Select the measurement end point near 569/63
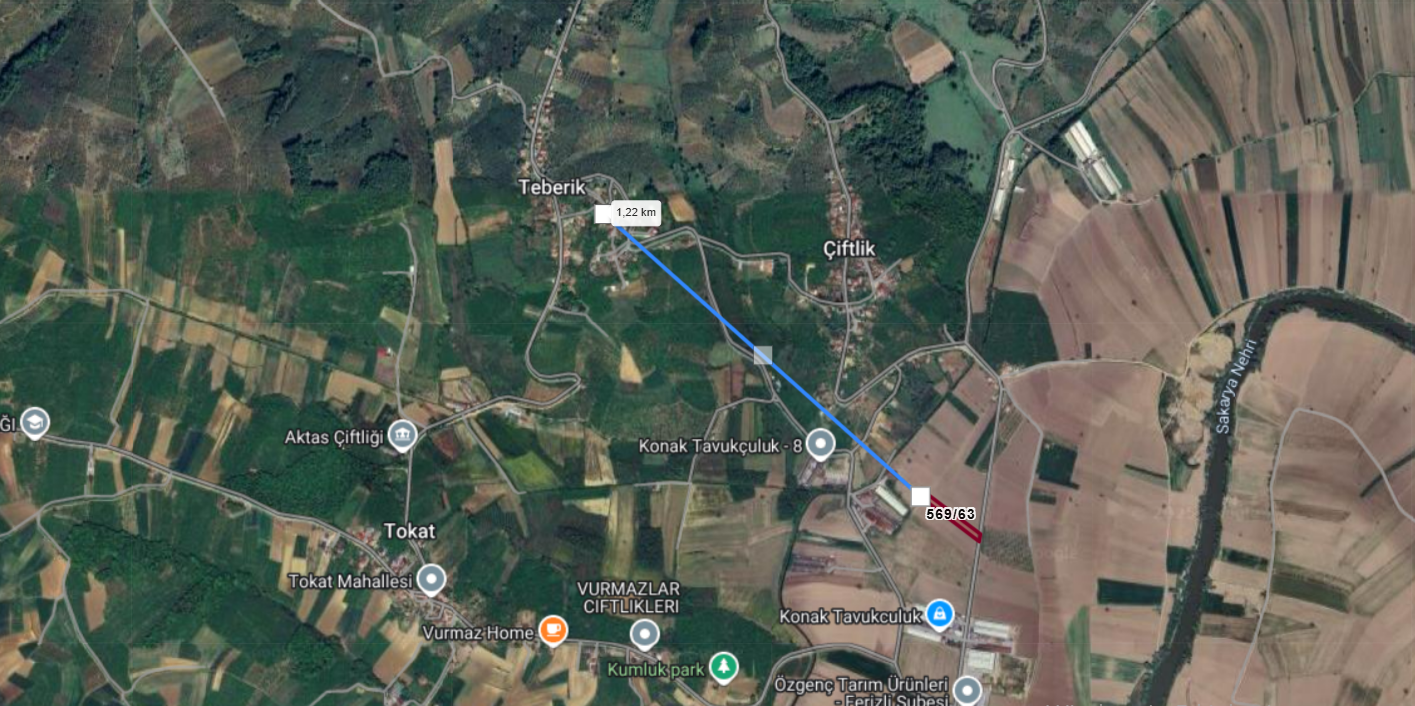This screenshot has height=706, width=1415. coord(920,496)
